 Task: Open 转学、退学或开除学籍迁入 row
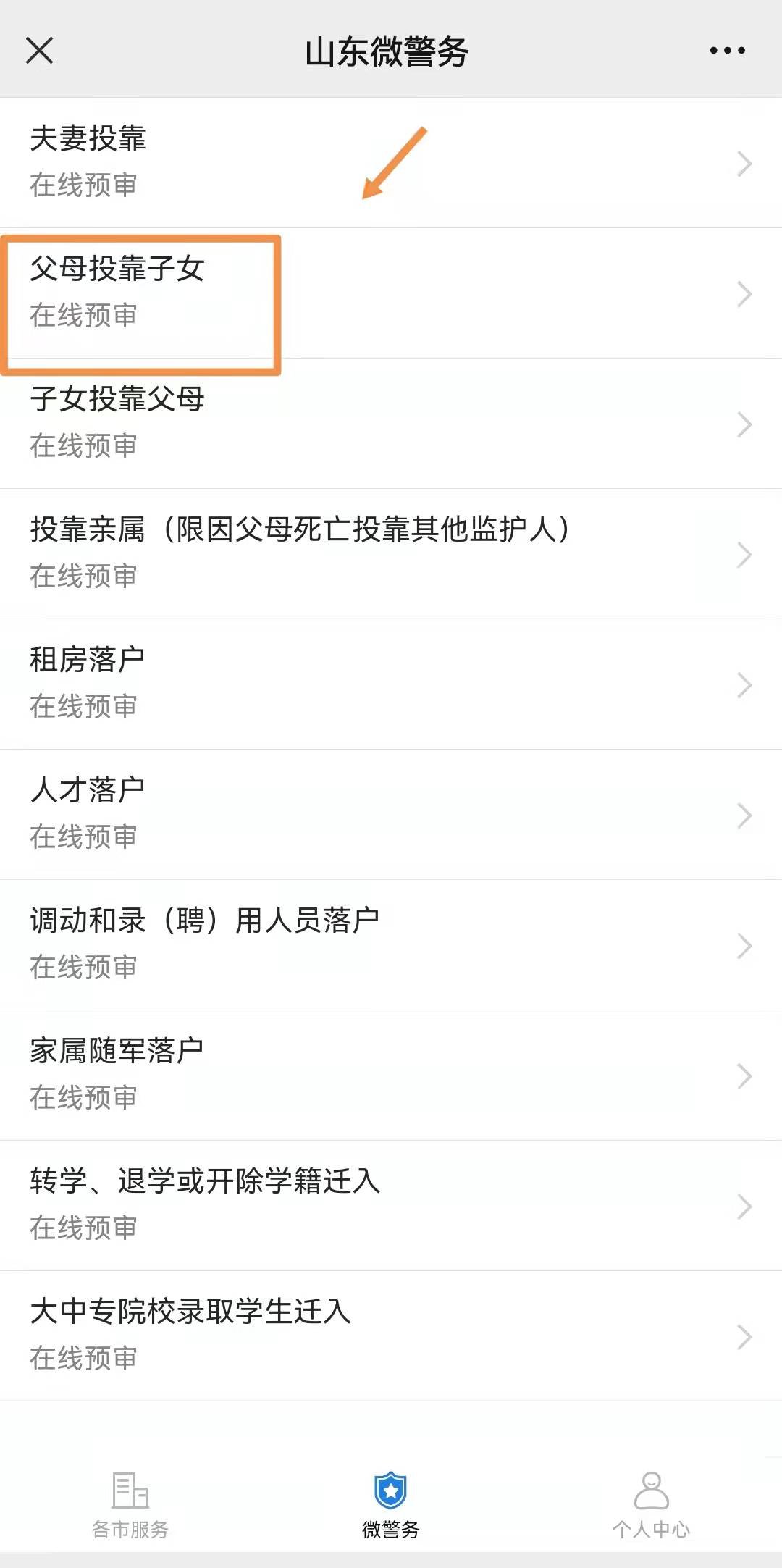coord(391,1205)
